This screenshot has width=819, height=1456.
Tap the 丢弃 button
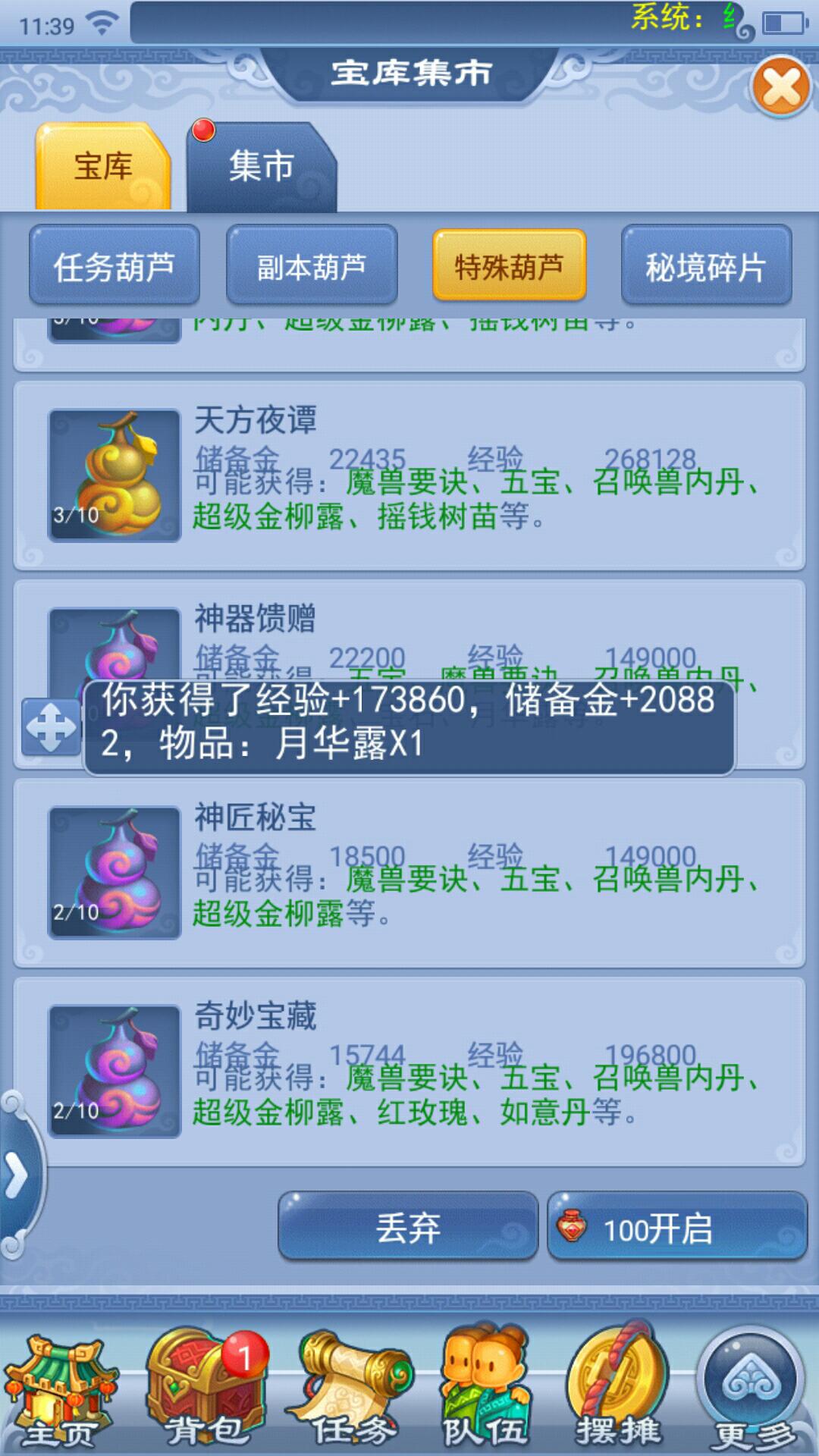tap(408, 1227)
